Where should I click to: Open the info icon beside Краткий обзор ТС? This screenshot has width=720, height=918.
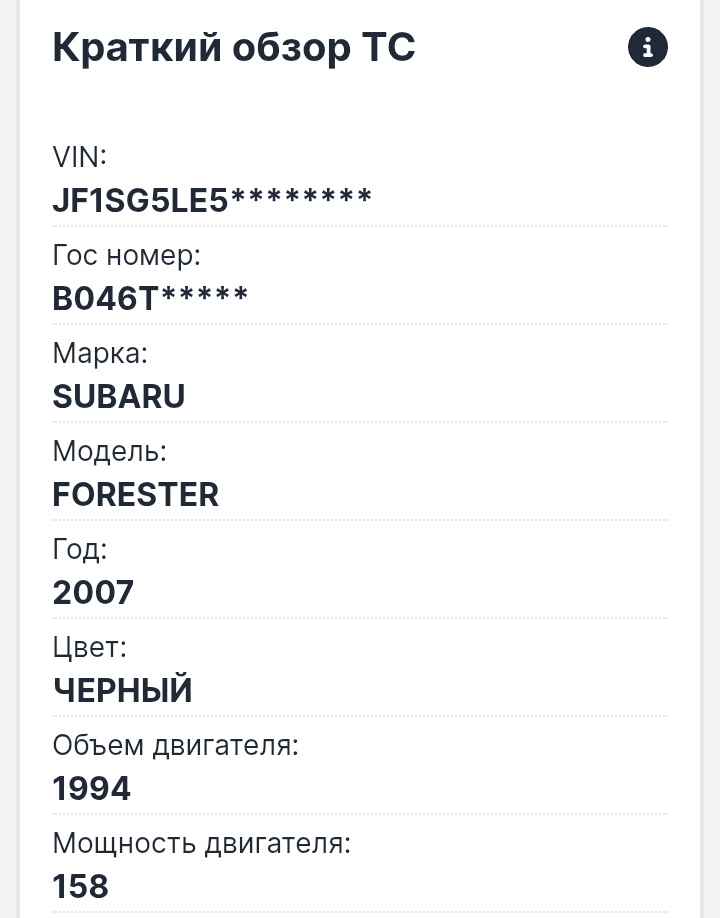(647, 47)
